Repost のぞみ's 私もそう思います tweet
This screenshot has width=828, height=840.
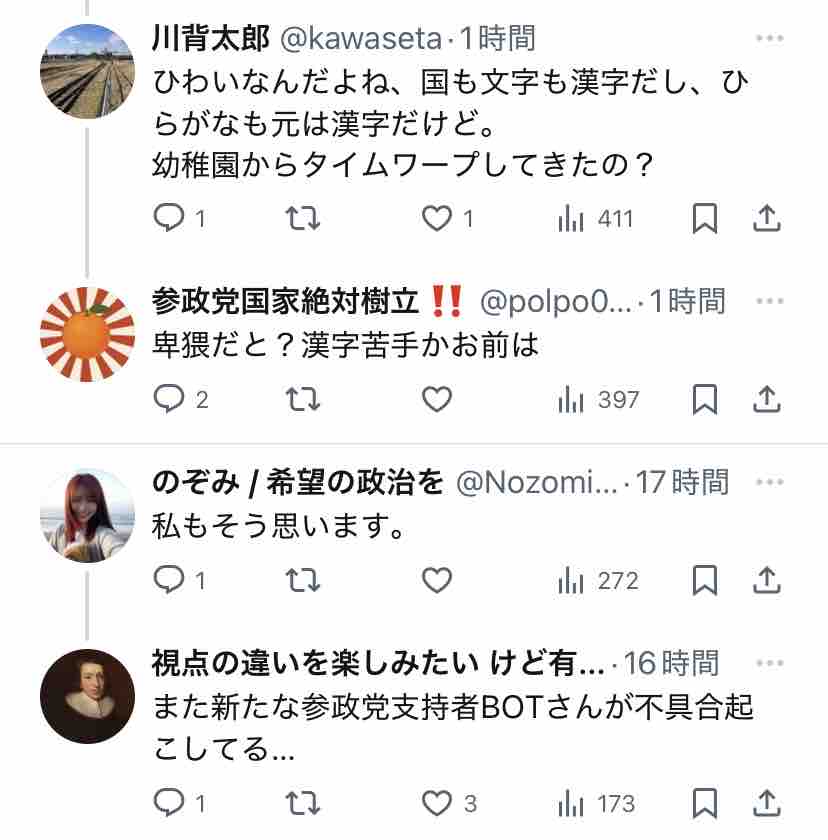(303, 580)
